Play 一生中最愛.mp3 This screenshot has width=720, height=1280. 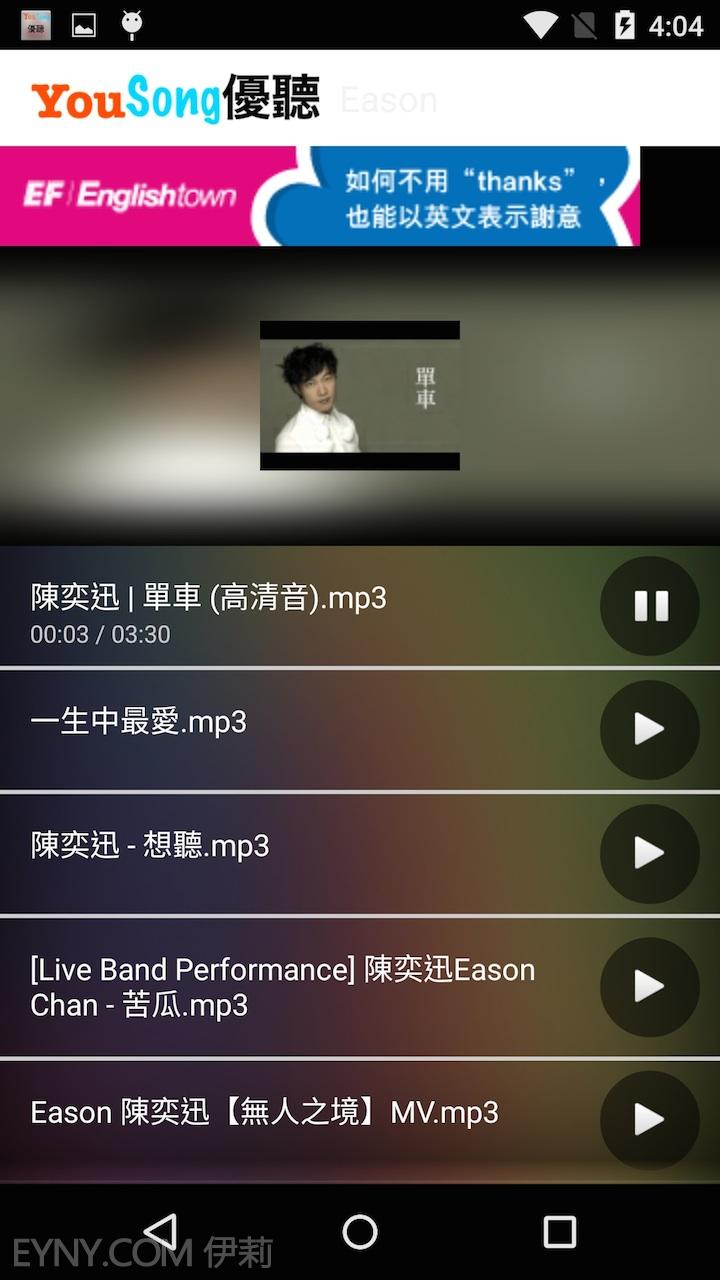[x=650, y=729]
